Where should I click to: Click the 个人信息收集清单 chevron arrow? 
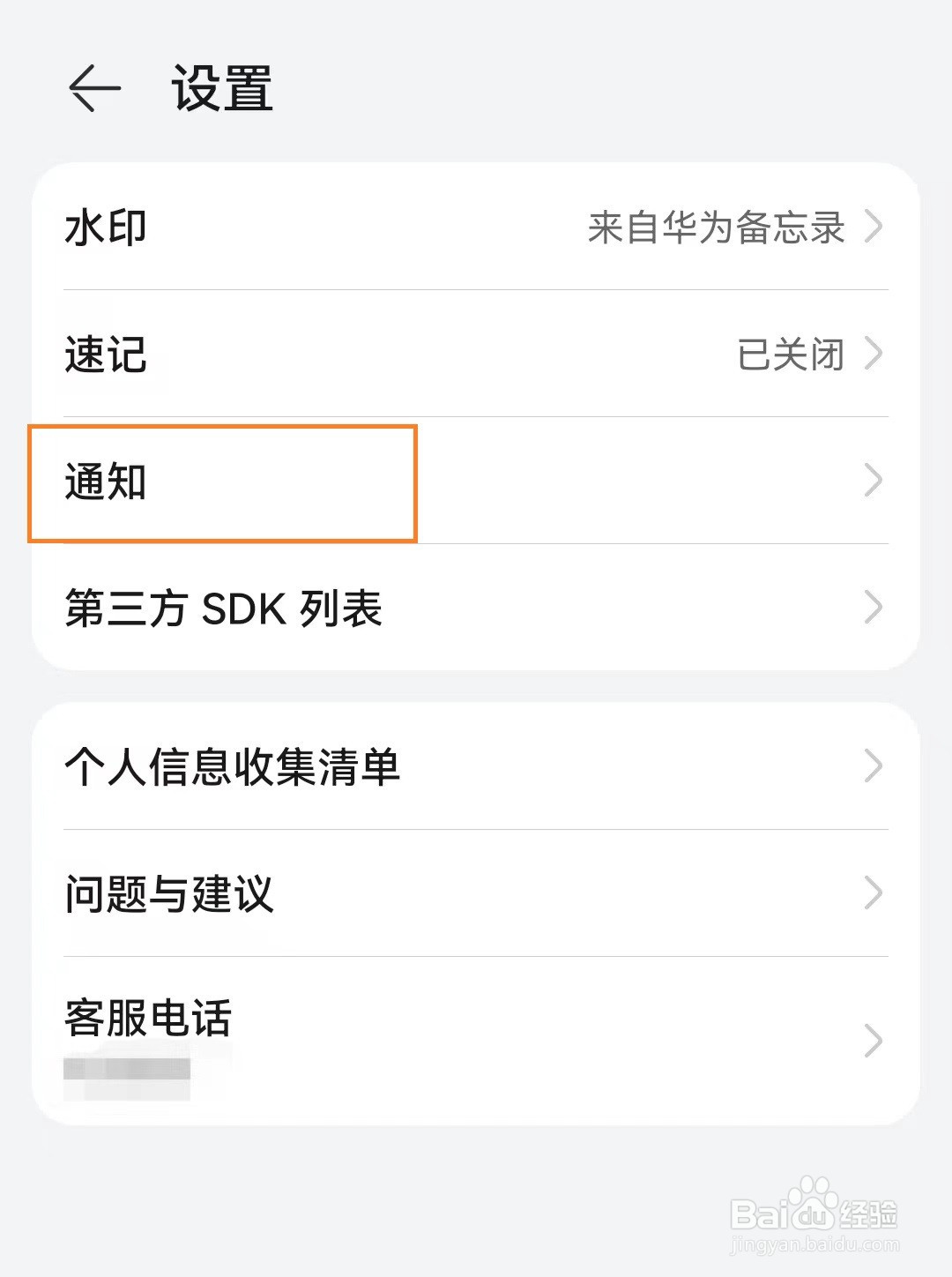(x=874, y=767)
